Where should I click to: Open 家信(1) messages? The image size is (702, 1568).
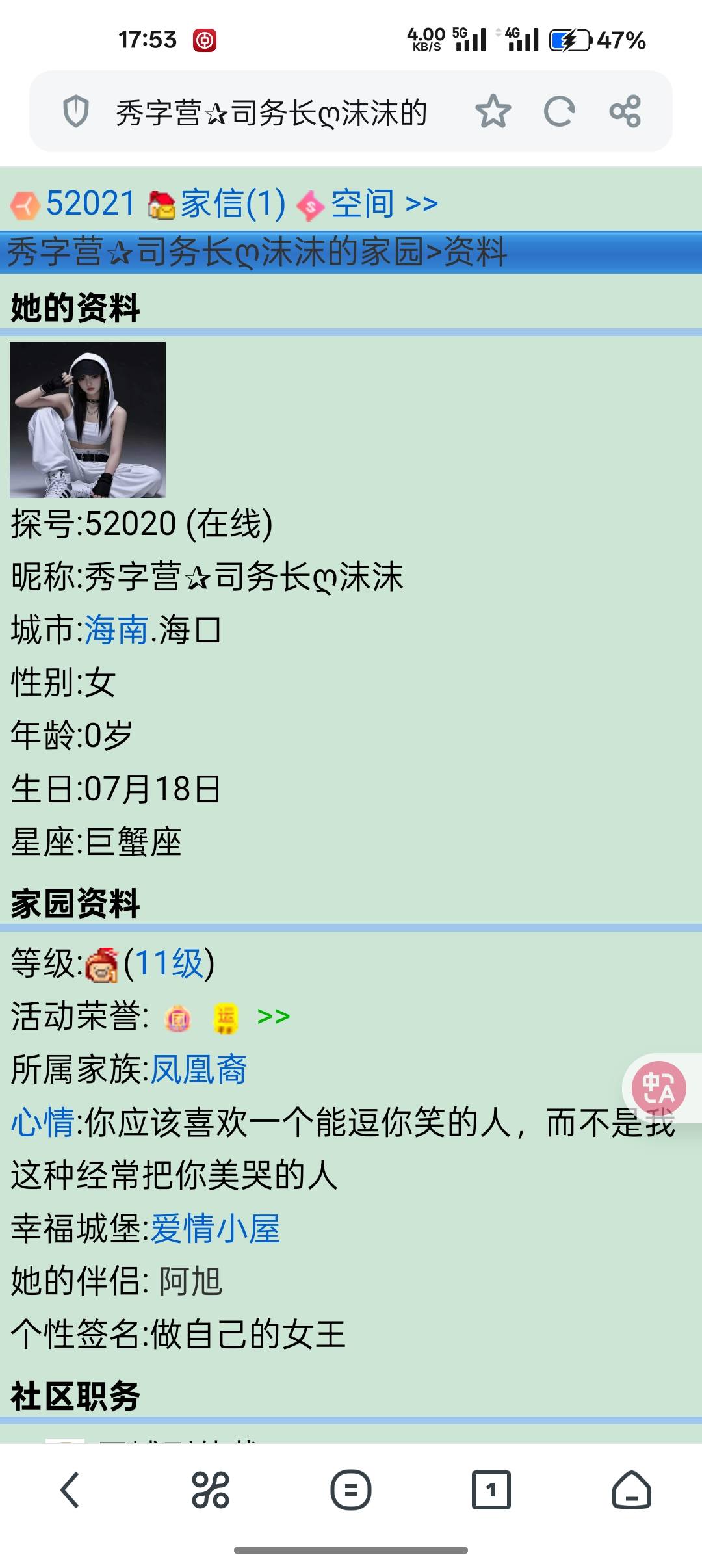tap(233, 203)
